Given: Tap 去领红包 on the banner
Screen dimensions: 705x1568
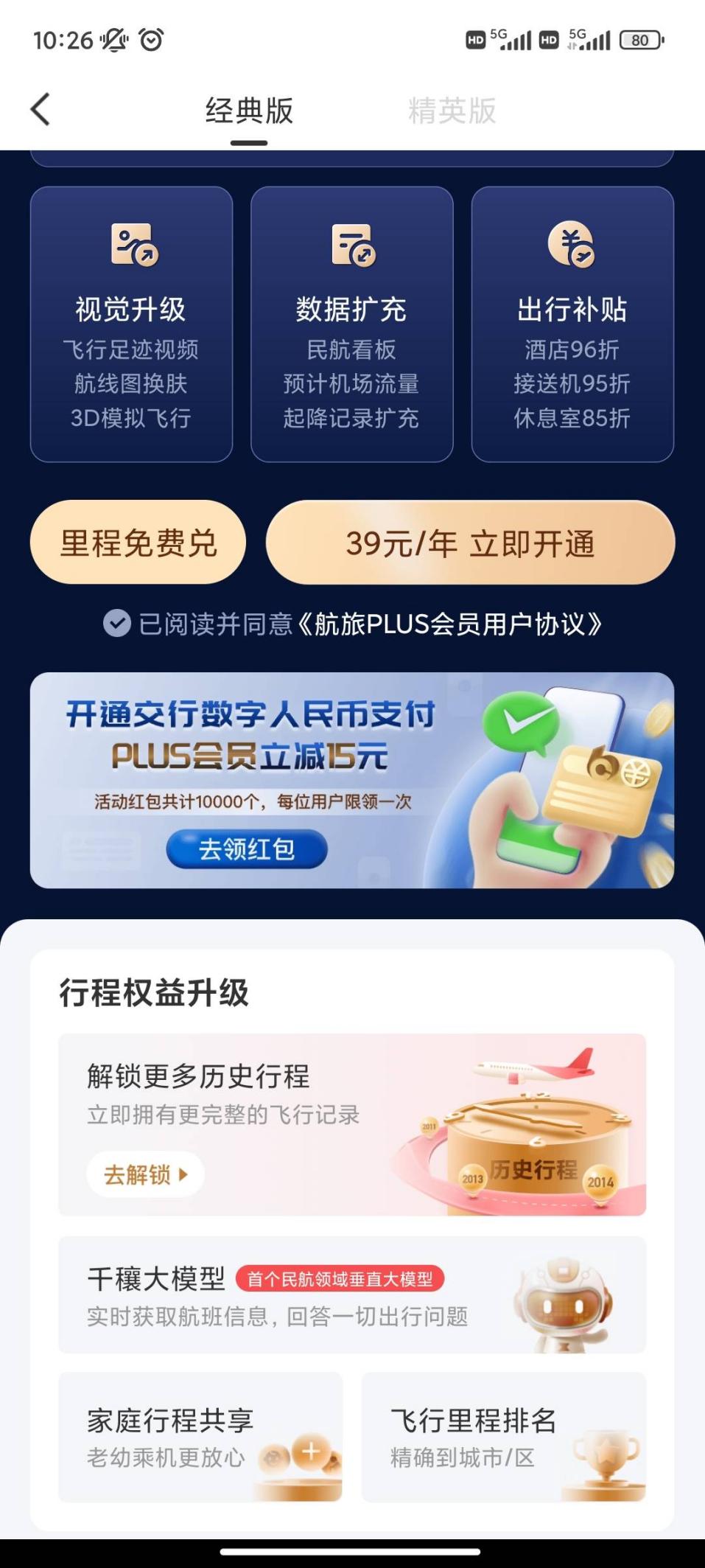Looking at the screenshot, I should [x=247, y=849].
